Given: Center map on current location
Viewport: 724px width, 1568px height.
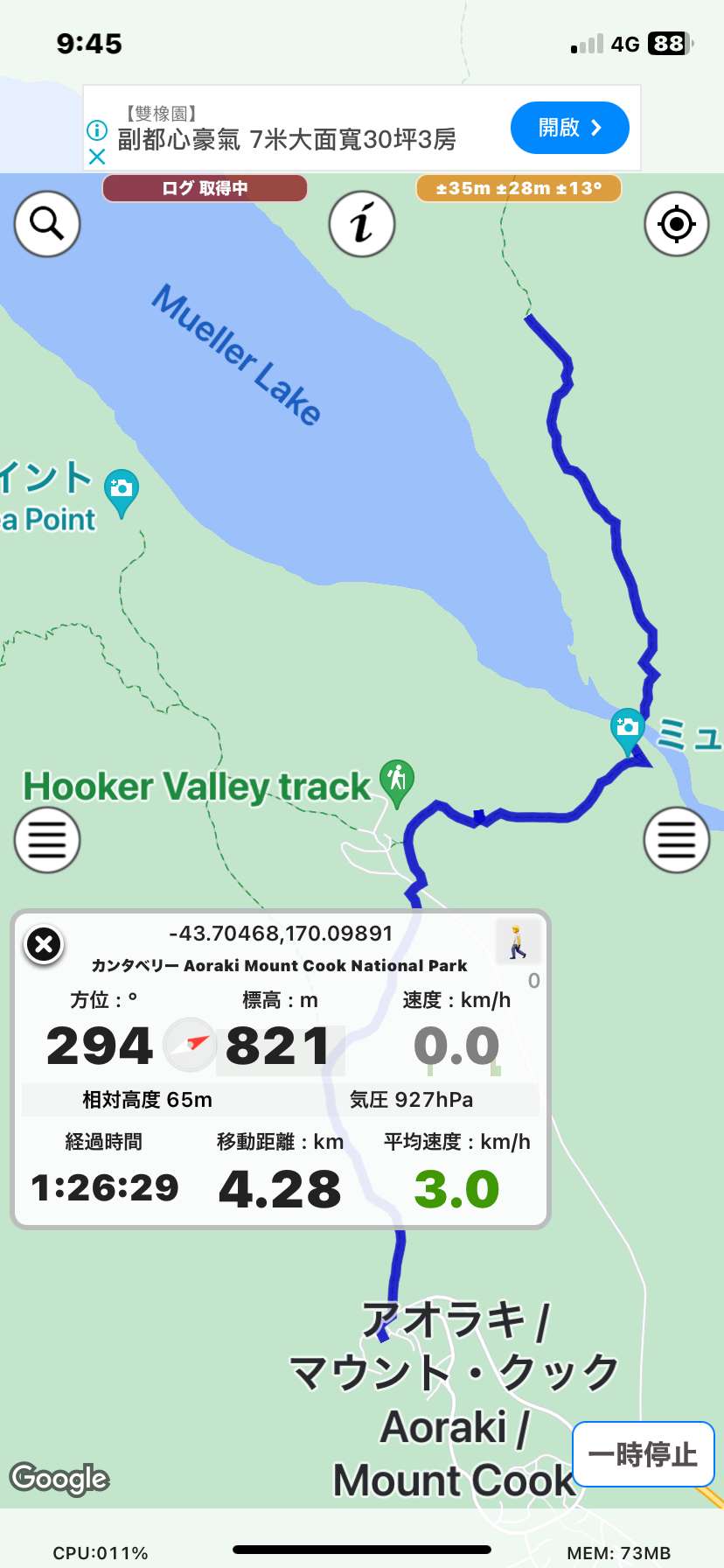Looking at the screenshot, I should pyautogui.click(x=677, y=224).
